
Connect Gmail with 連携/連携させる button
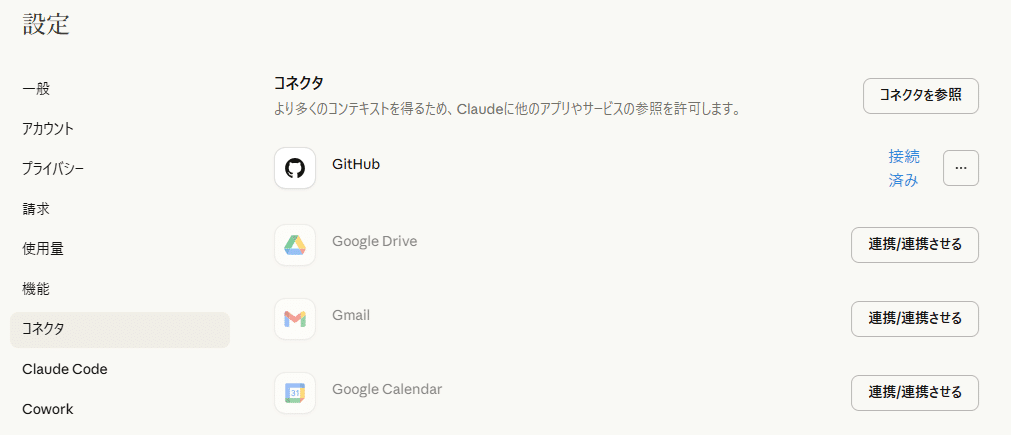pos(914,318)
